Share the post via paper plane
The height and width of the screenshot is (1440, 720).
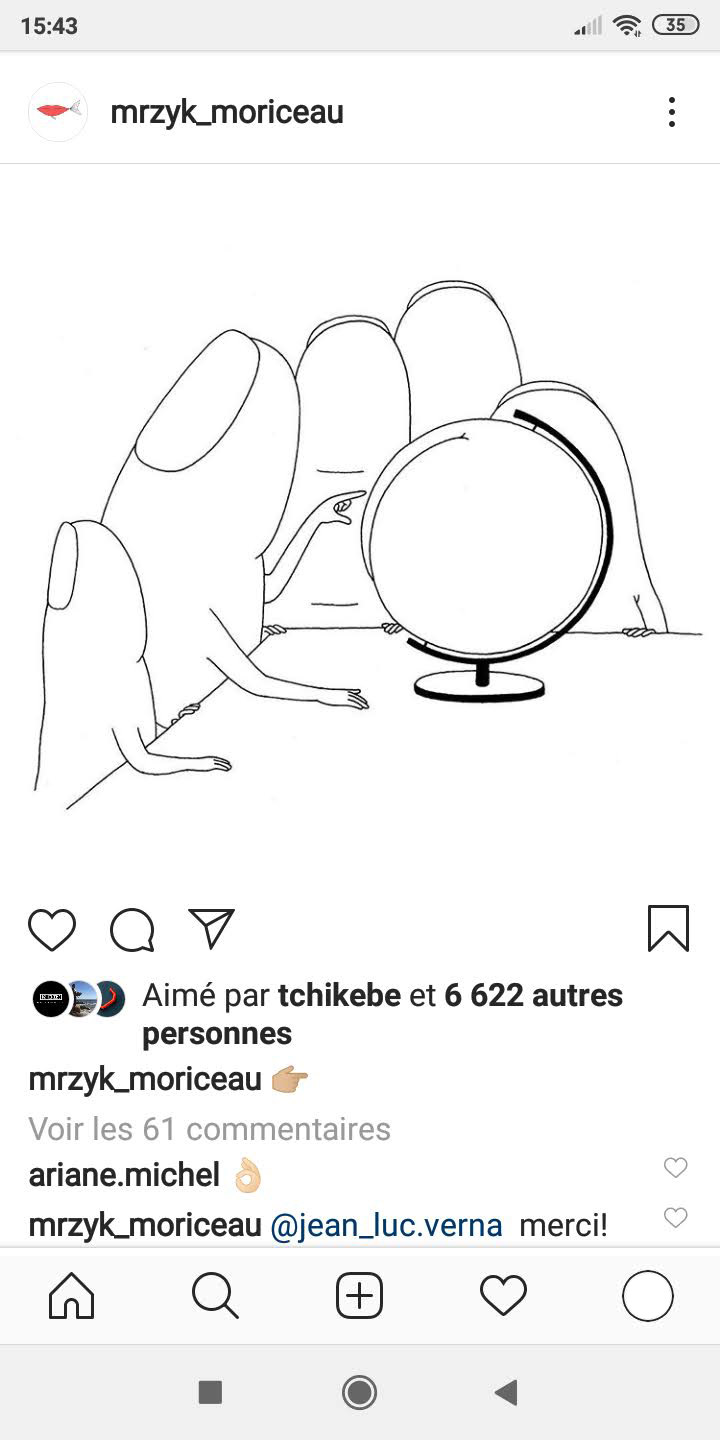(211, 929)
